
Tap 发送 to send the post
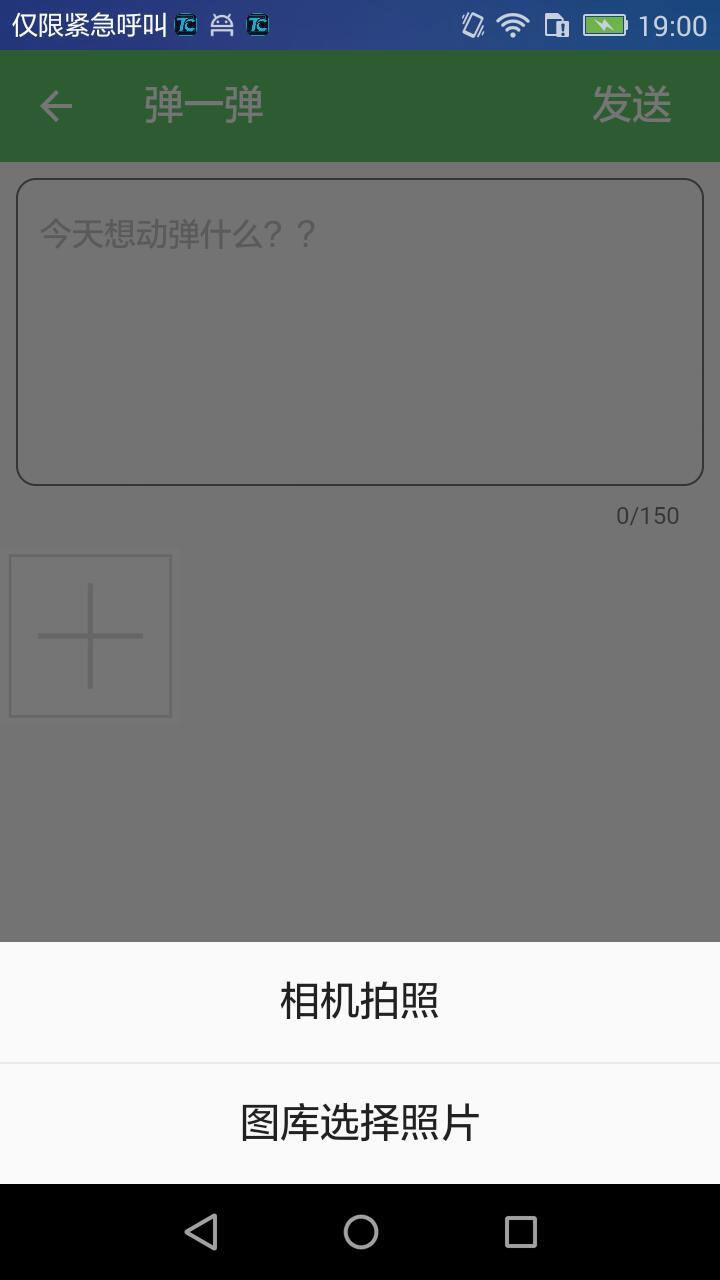point(631,105)
